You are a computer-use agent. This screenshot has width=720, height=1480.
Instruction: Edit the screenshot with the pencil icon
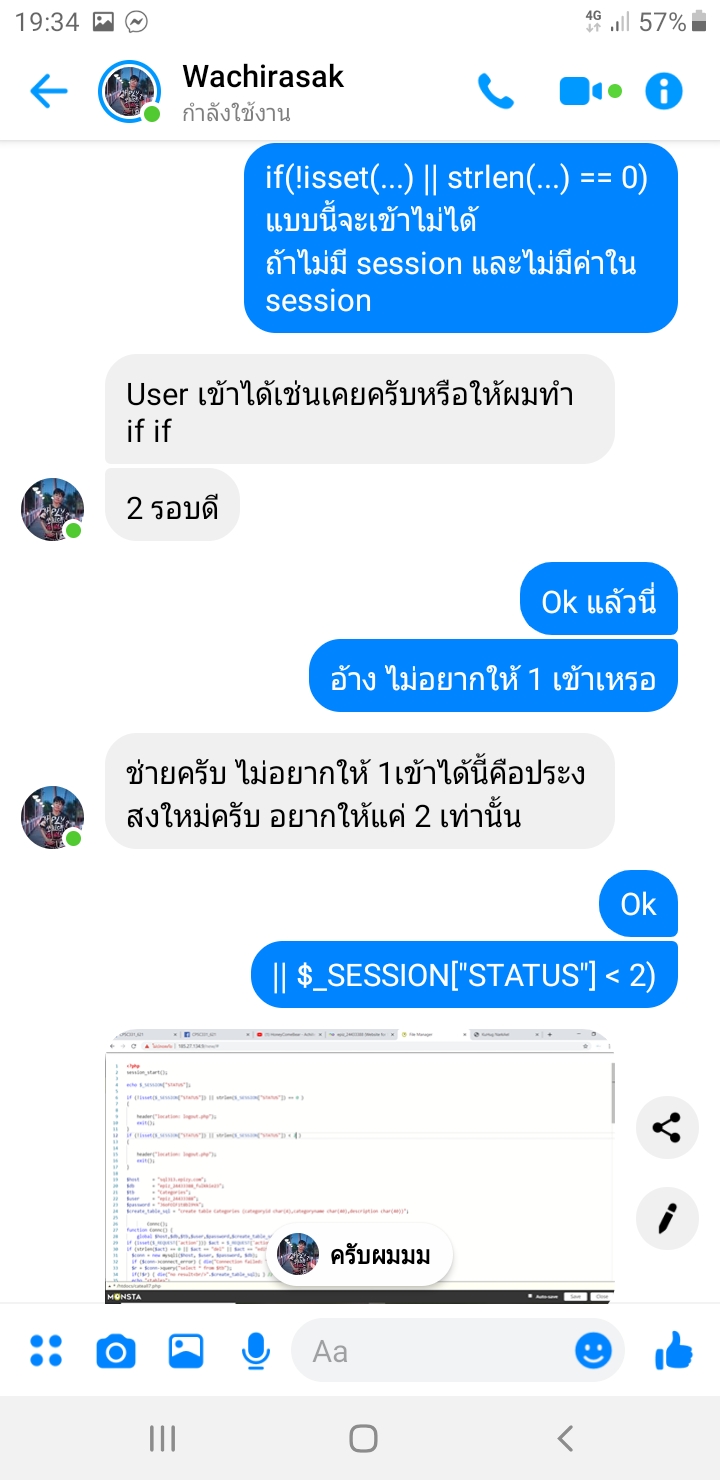(x=666, y=1217)
